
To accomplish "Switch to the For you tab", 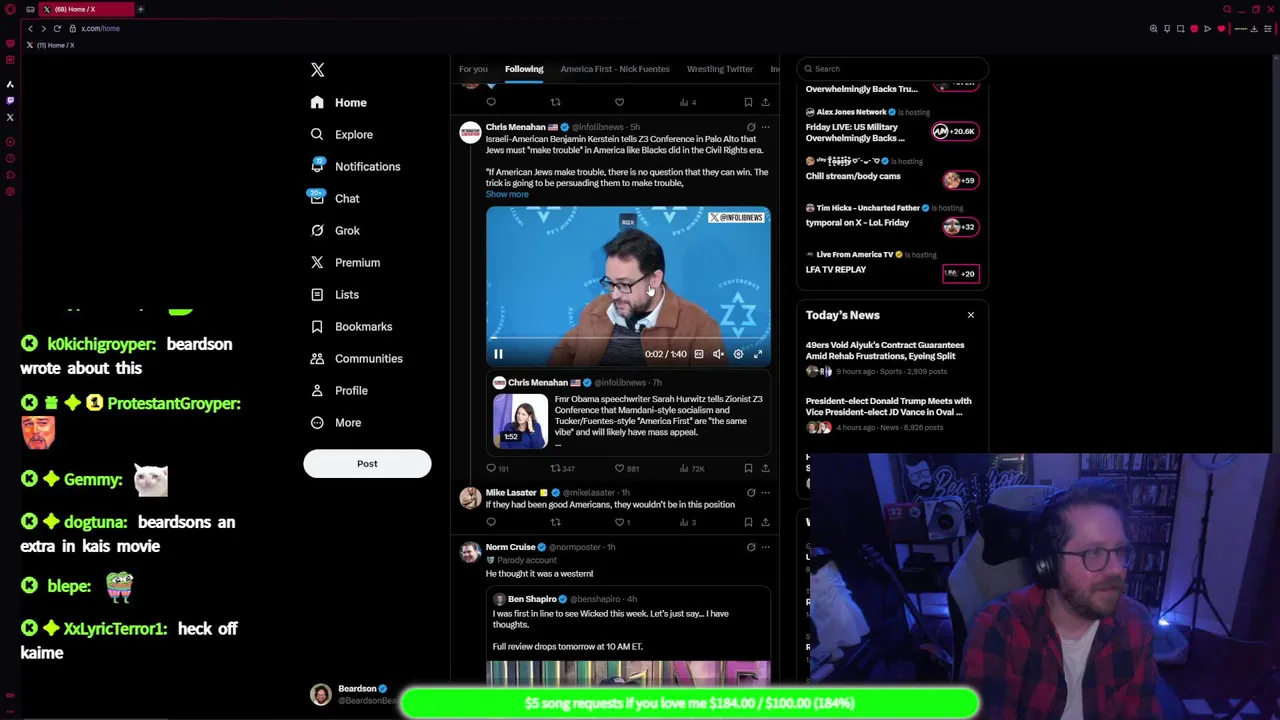I will (x=473, y=69).
